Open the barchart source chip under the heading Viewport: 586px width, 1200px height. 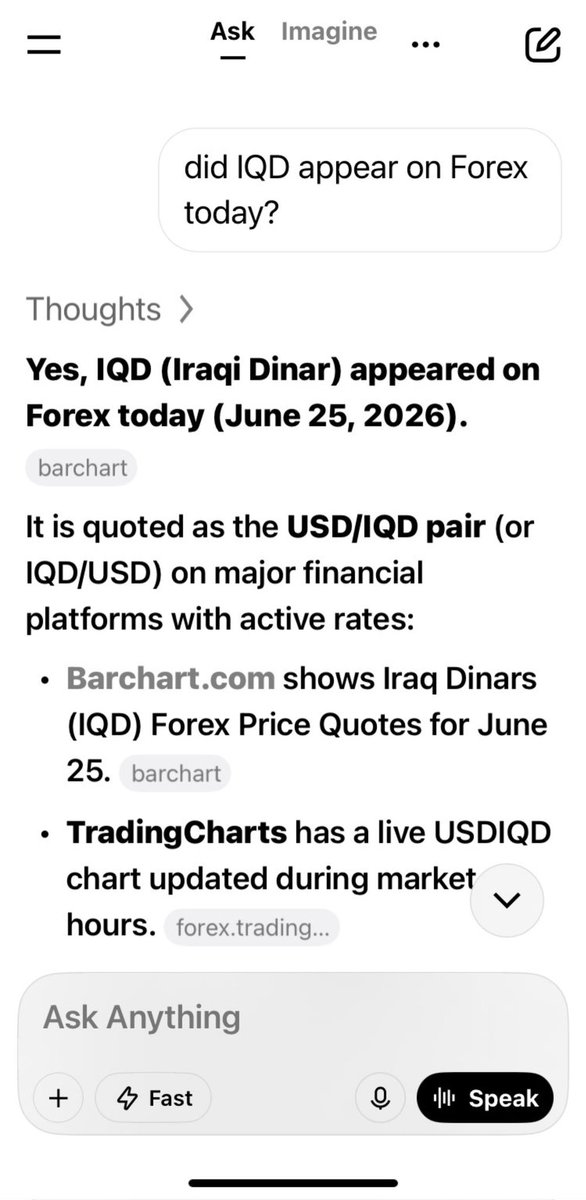tap(82, 468)
